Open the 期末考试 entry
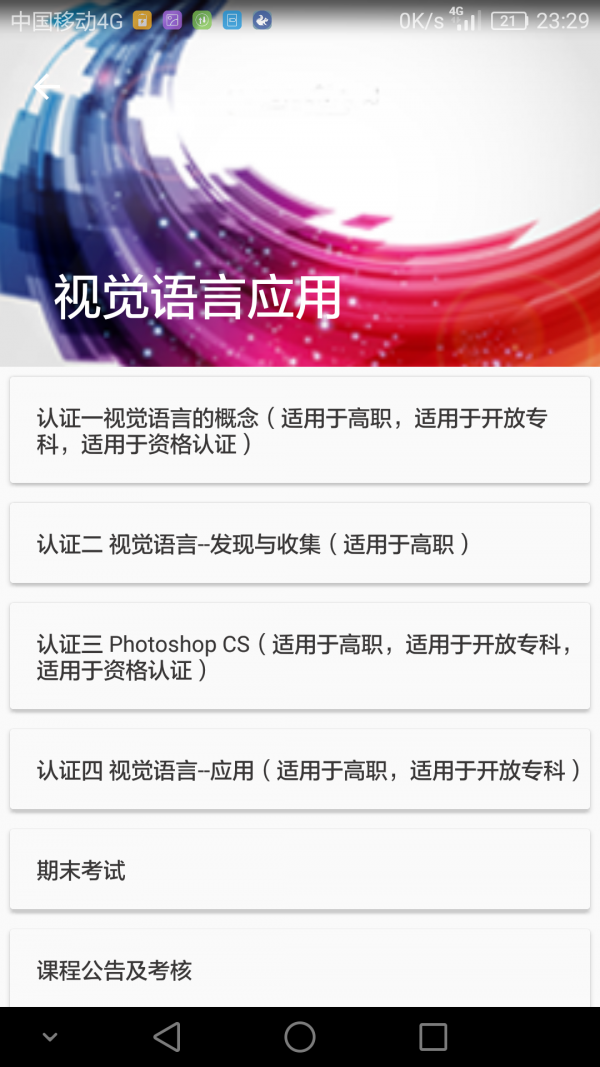This screenshot has width=600, height=1067. [300, 869]
